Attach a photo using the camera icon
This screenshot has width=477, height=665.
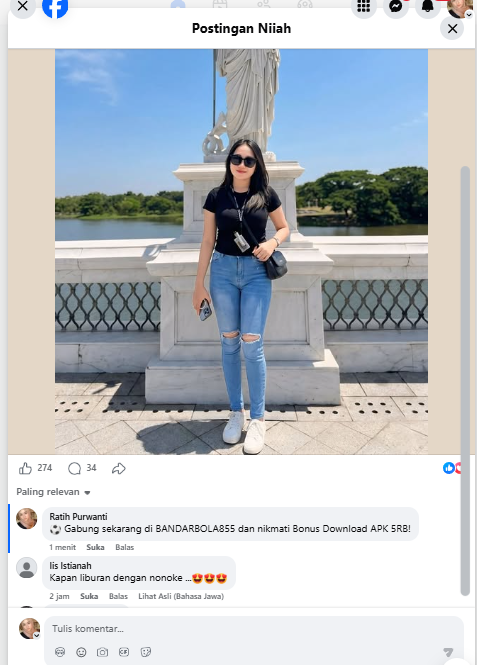[x=102, y=652]
